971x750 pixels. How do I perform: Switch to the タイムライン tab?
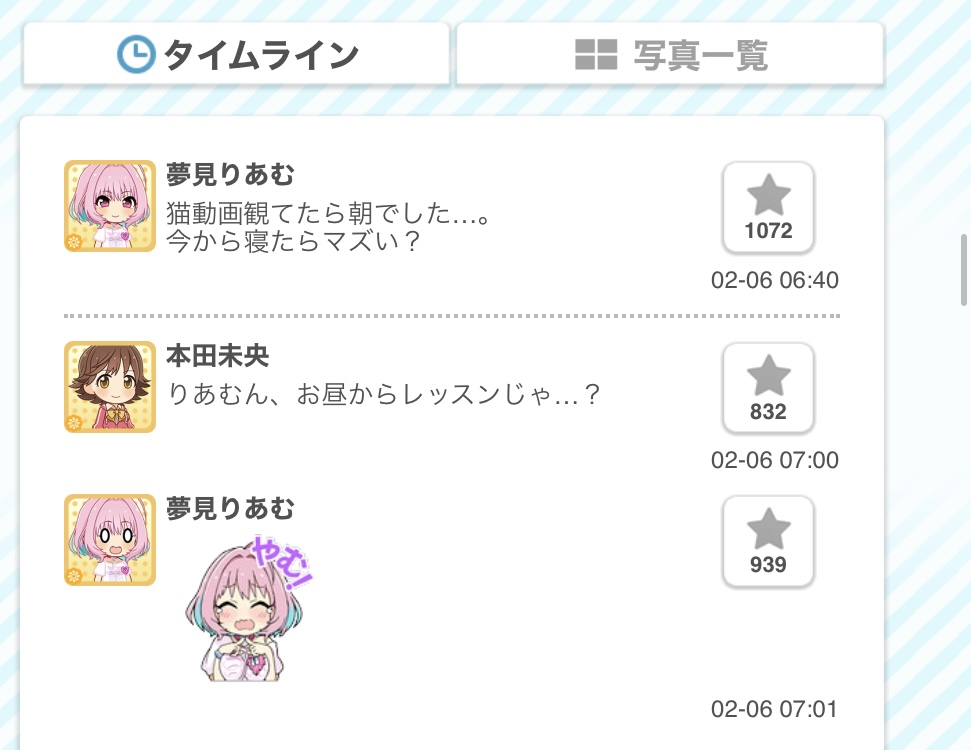(237, 54)
